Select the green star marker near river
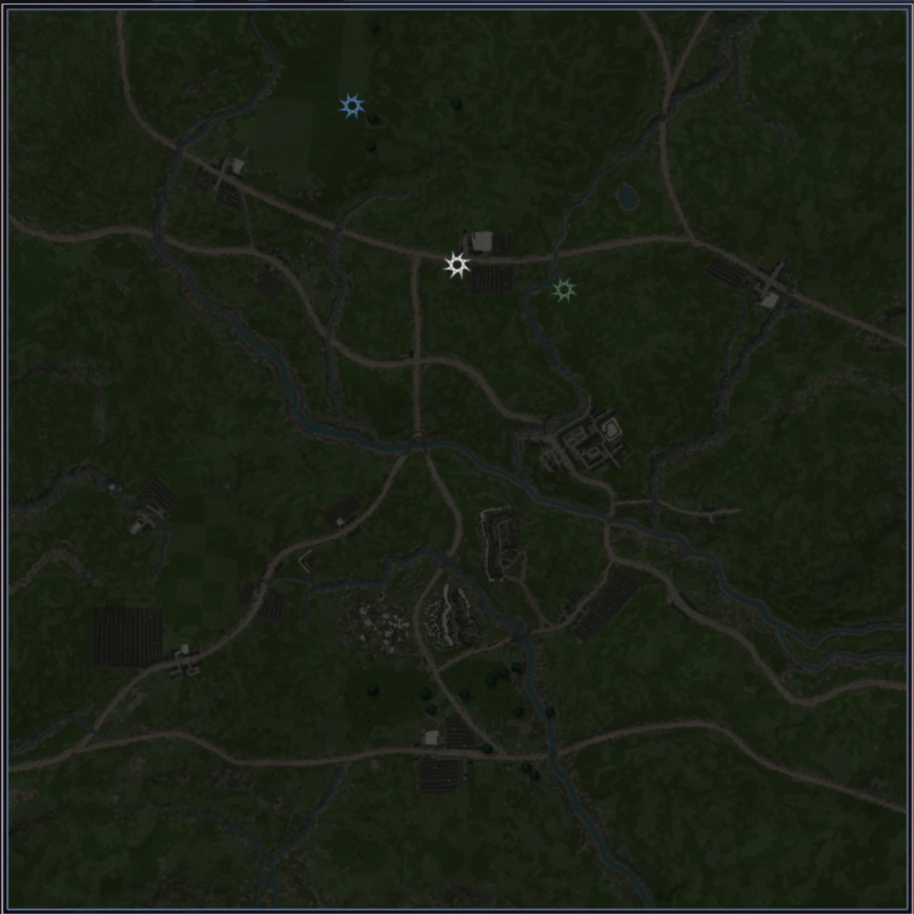 (564, 290)
